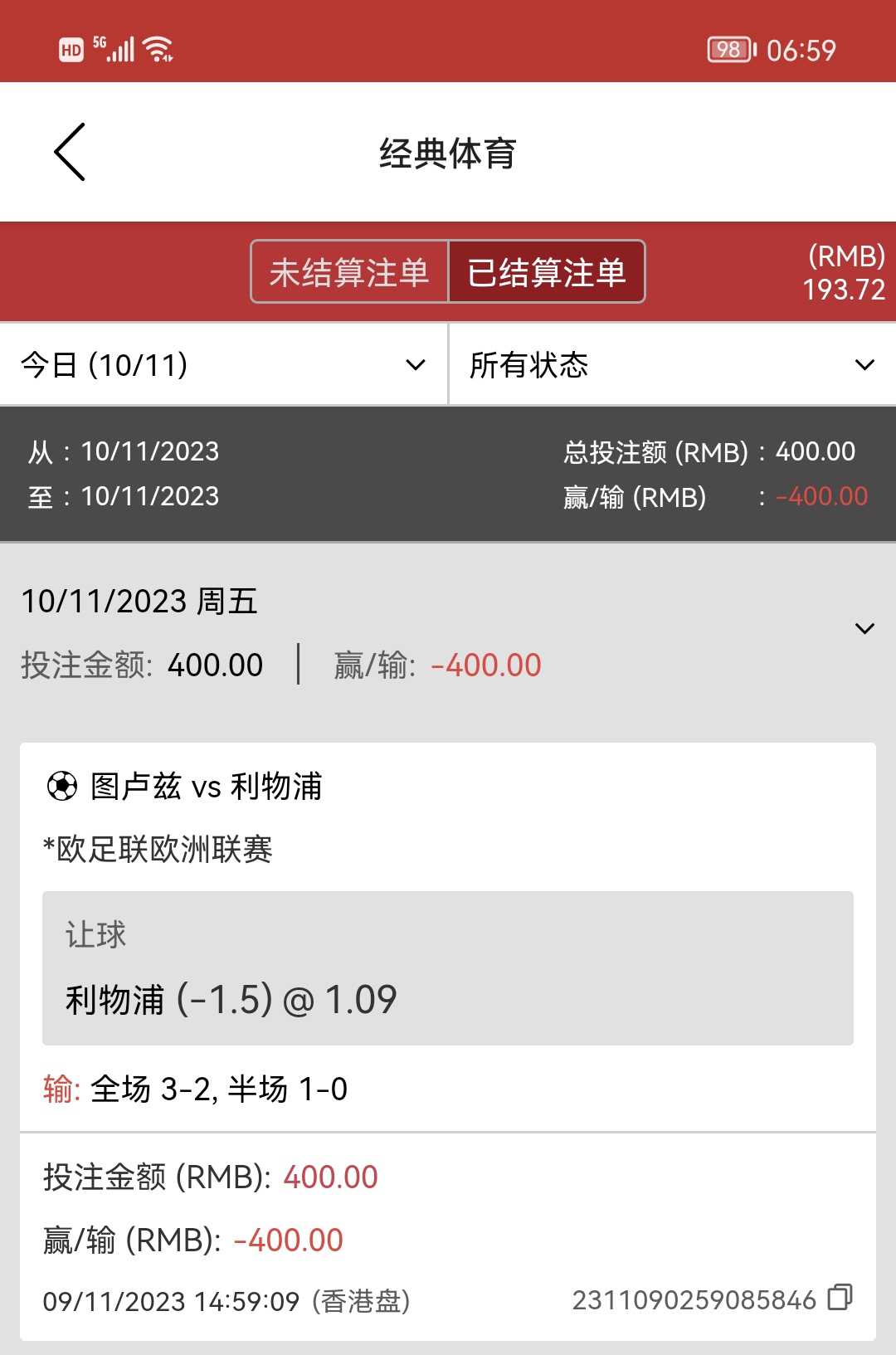Select the 已结算注单 tab
The width and height of the screenshot is (896, 1355).
547,272
